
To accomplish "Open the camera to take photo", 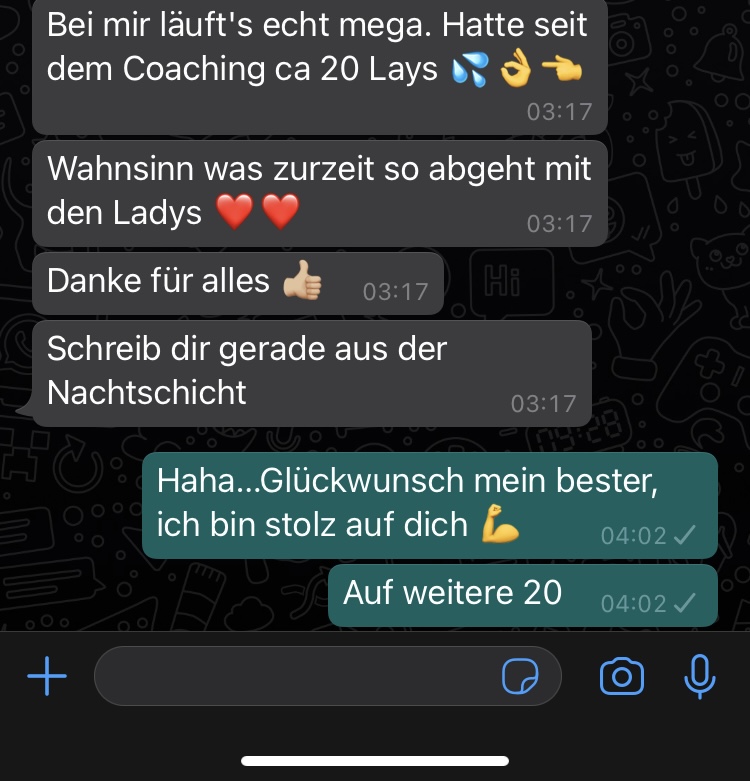I will 622,677.
